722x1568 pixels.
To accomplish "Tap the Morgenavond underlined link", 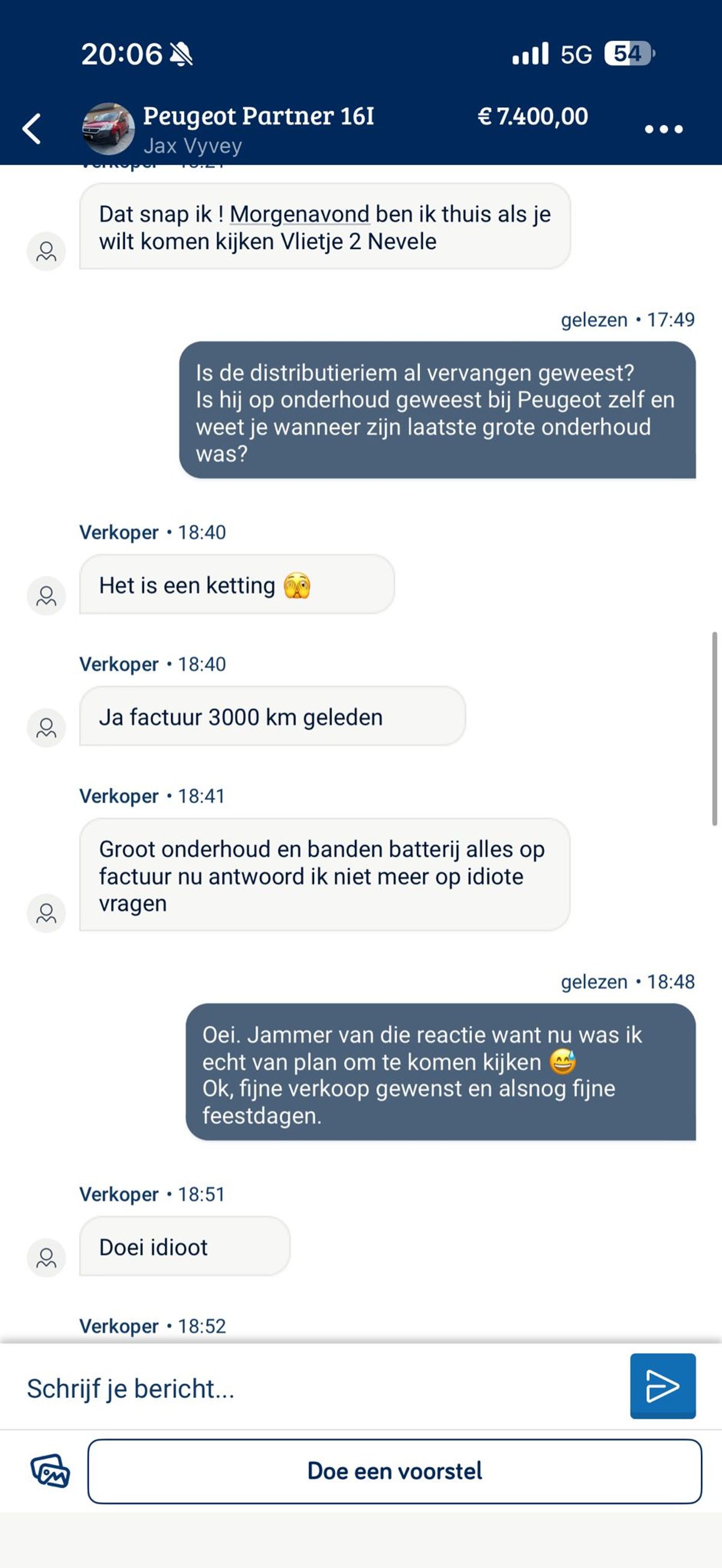I will (299, 214).
